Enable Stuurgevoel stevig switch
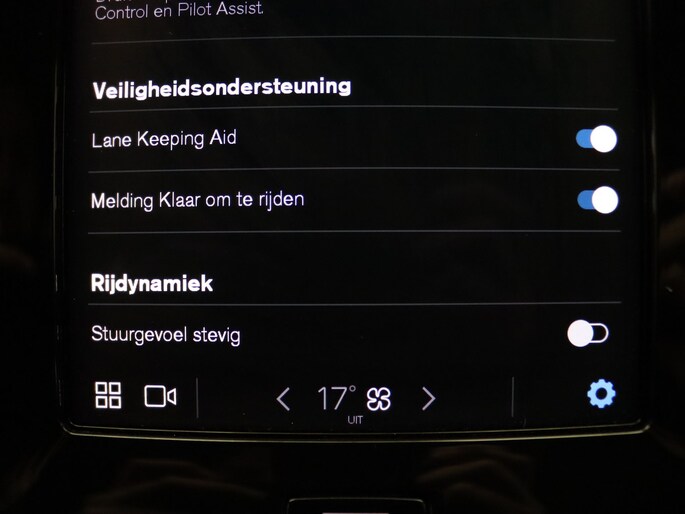Image resolution: width=685 pixels, height=514 pixels. [x=587, y=333]
